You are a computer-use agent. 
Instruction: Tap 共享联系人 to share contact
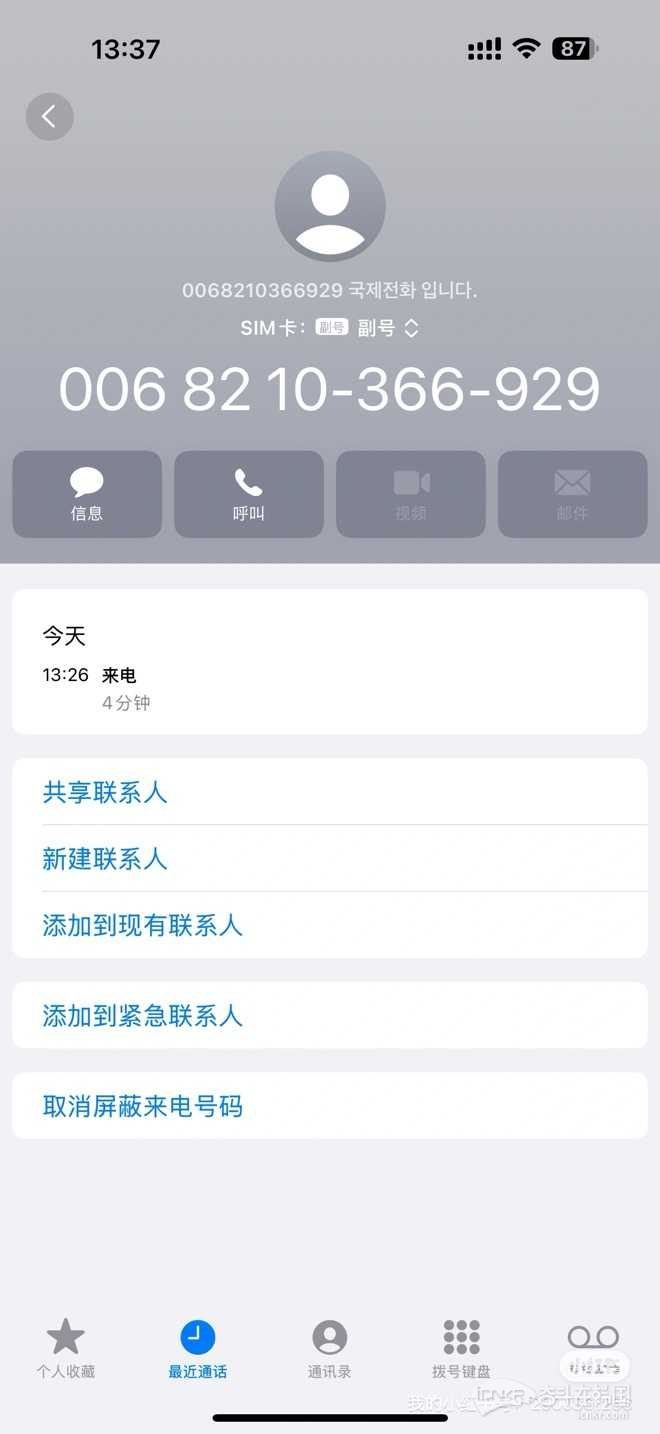[x=105, y=793]
